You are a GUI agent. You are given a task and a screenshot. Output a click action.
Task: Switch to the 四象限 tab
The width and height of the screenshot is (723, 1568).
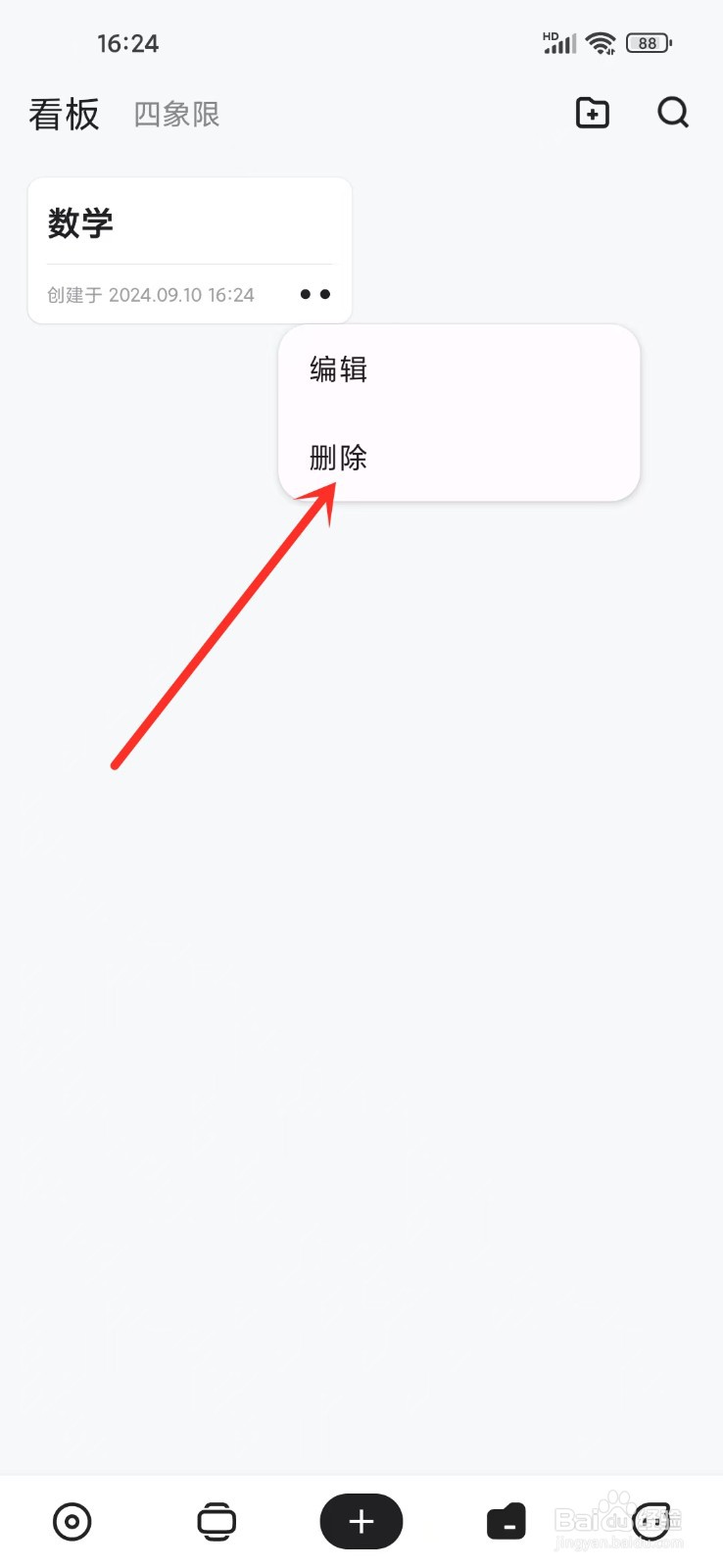point(176,115)
